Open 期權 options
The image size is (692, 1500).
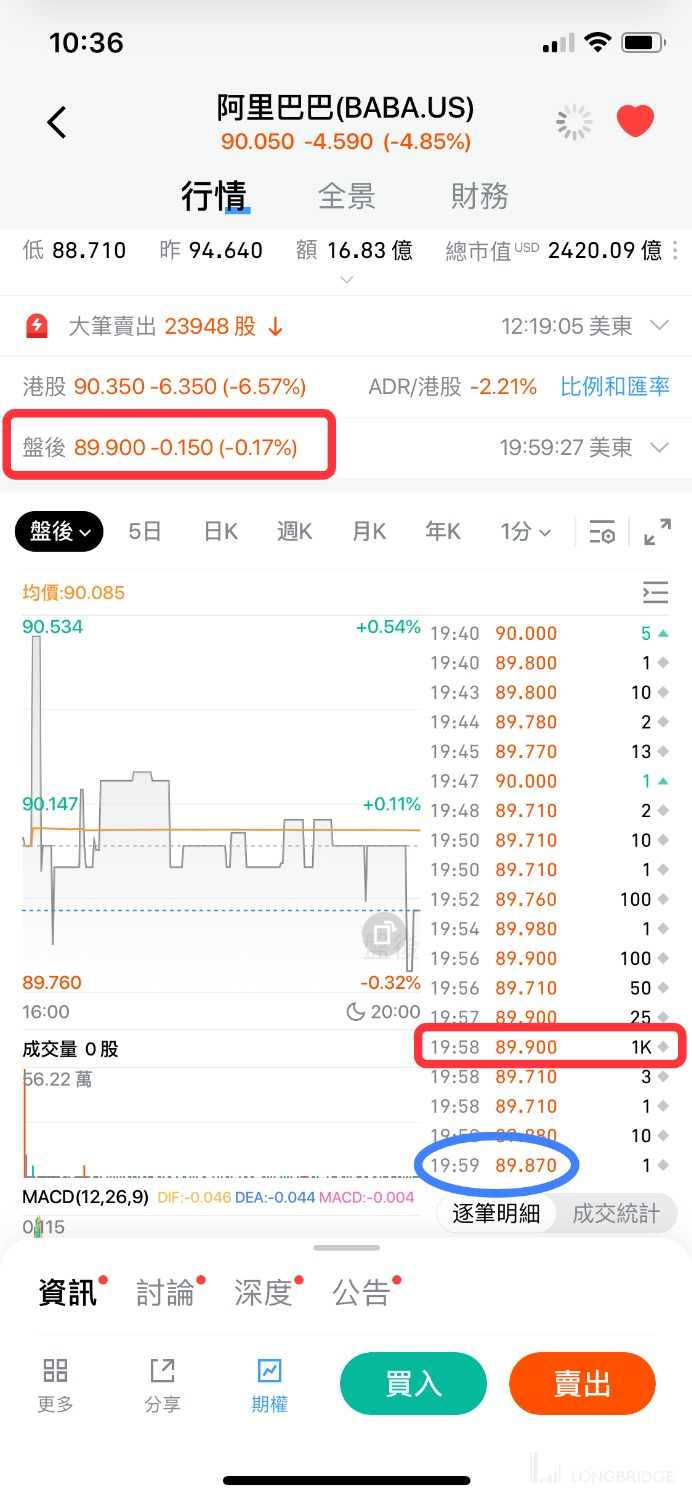coord(269,1384)
